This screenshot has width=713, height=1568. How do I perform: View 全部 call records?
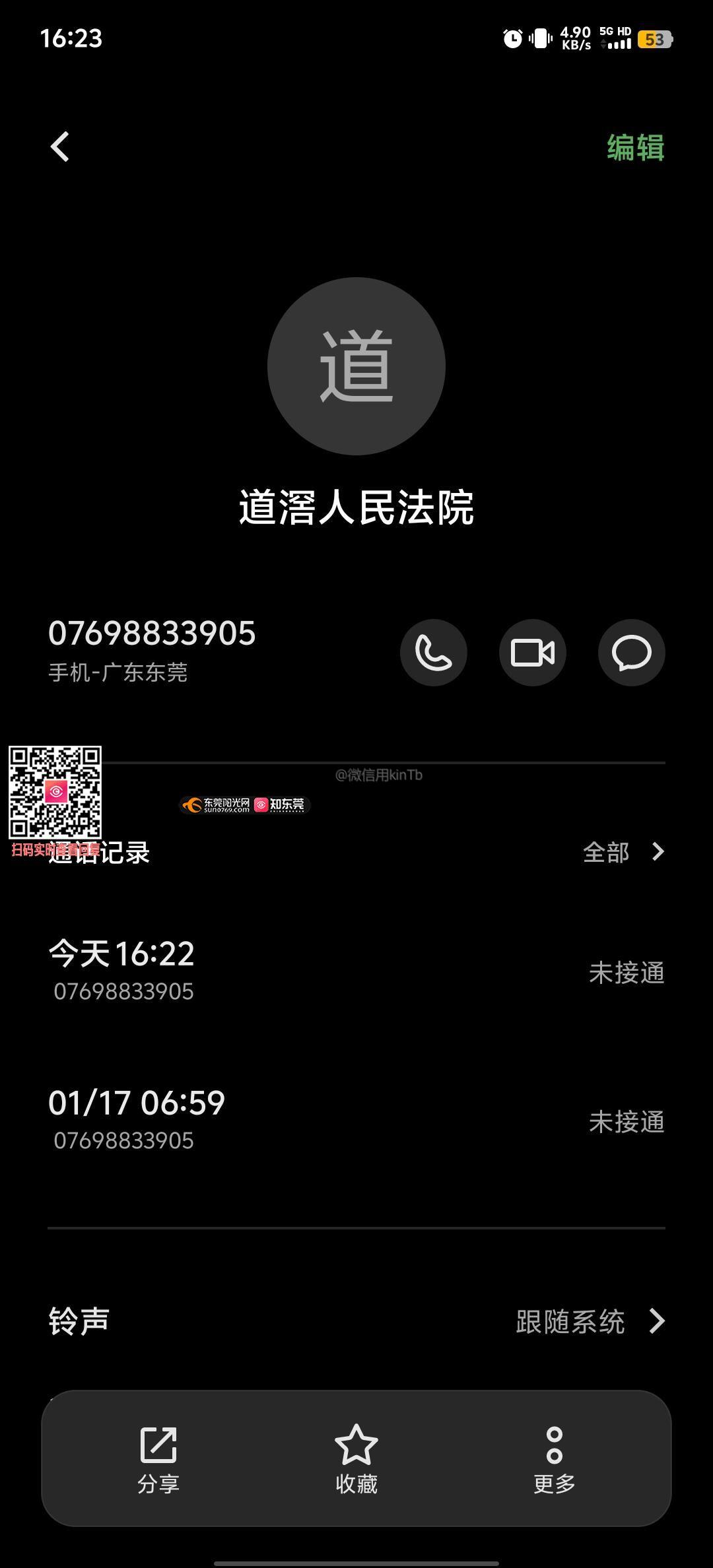(x=623, y=852)
